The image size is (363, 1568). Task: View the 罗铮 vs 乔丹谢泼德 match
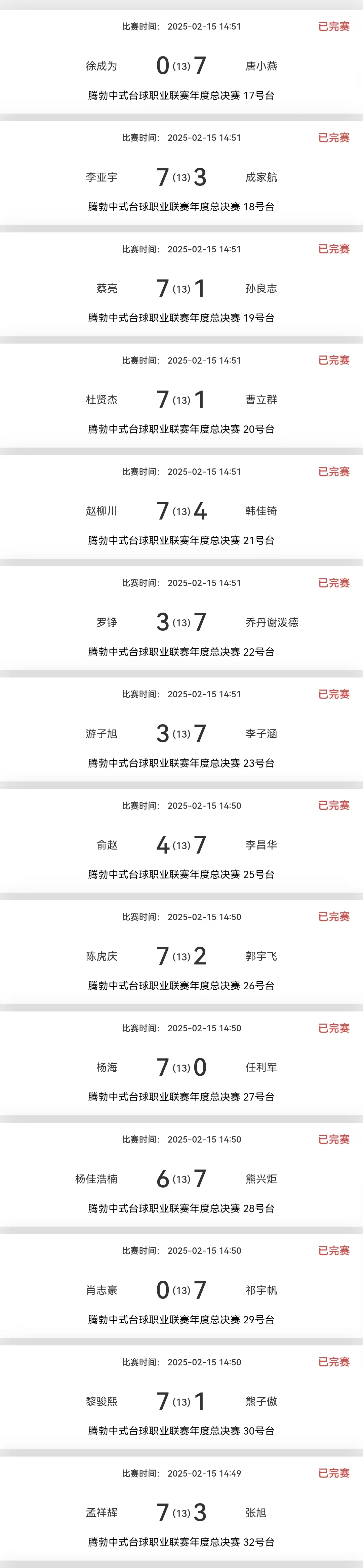coord(182,622)
